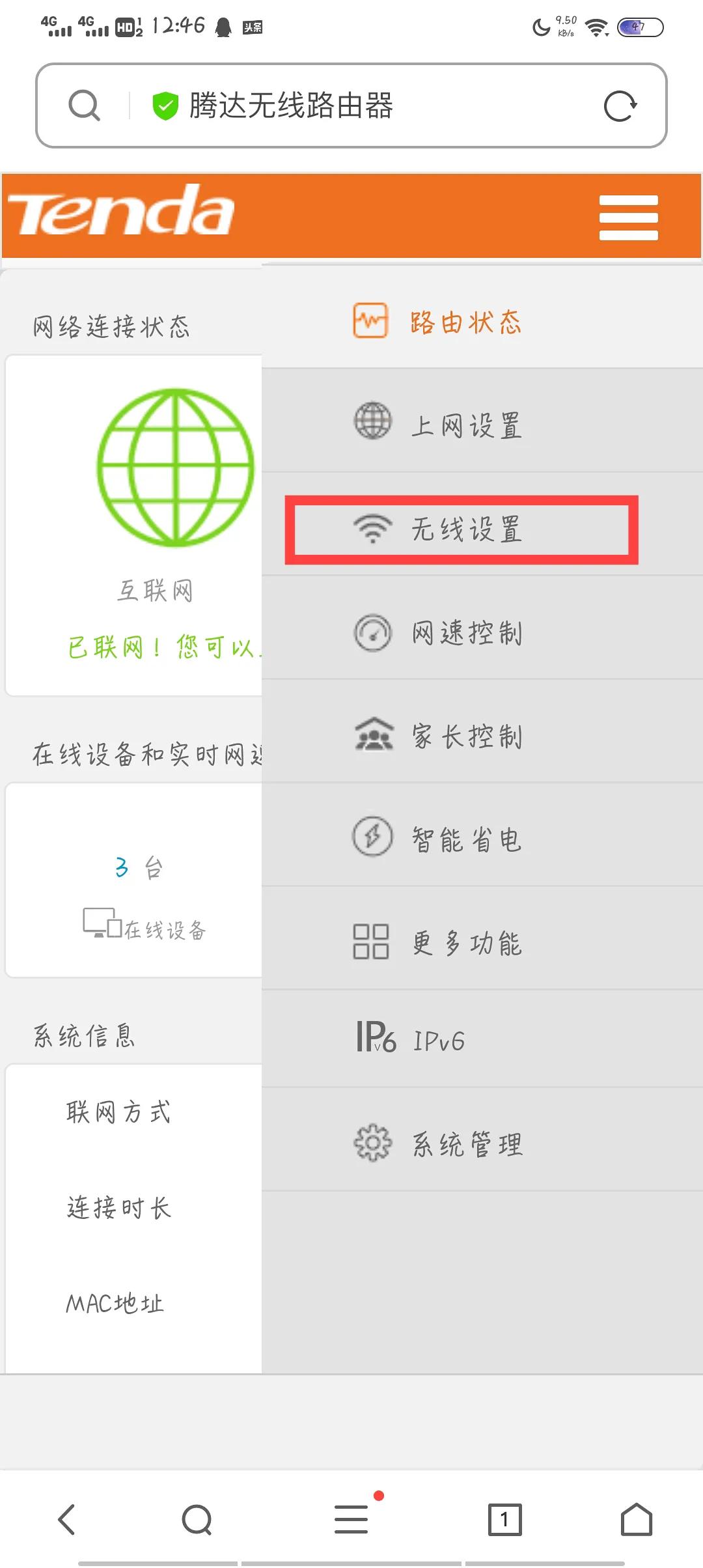Open 路由状态 from the side menu
This screenshot has width=703, height=1568.
click(x=465, y=322)
